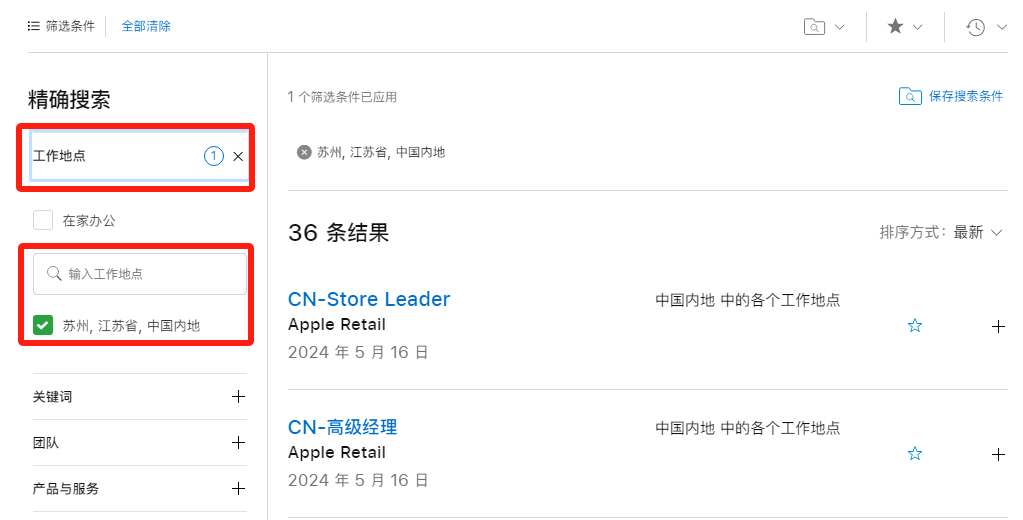This screenshot has height=520, width=1023.
Task: Favorite the CN-高级经理 job
Action: coord(914,454)
